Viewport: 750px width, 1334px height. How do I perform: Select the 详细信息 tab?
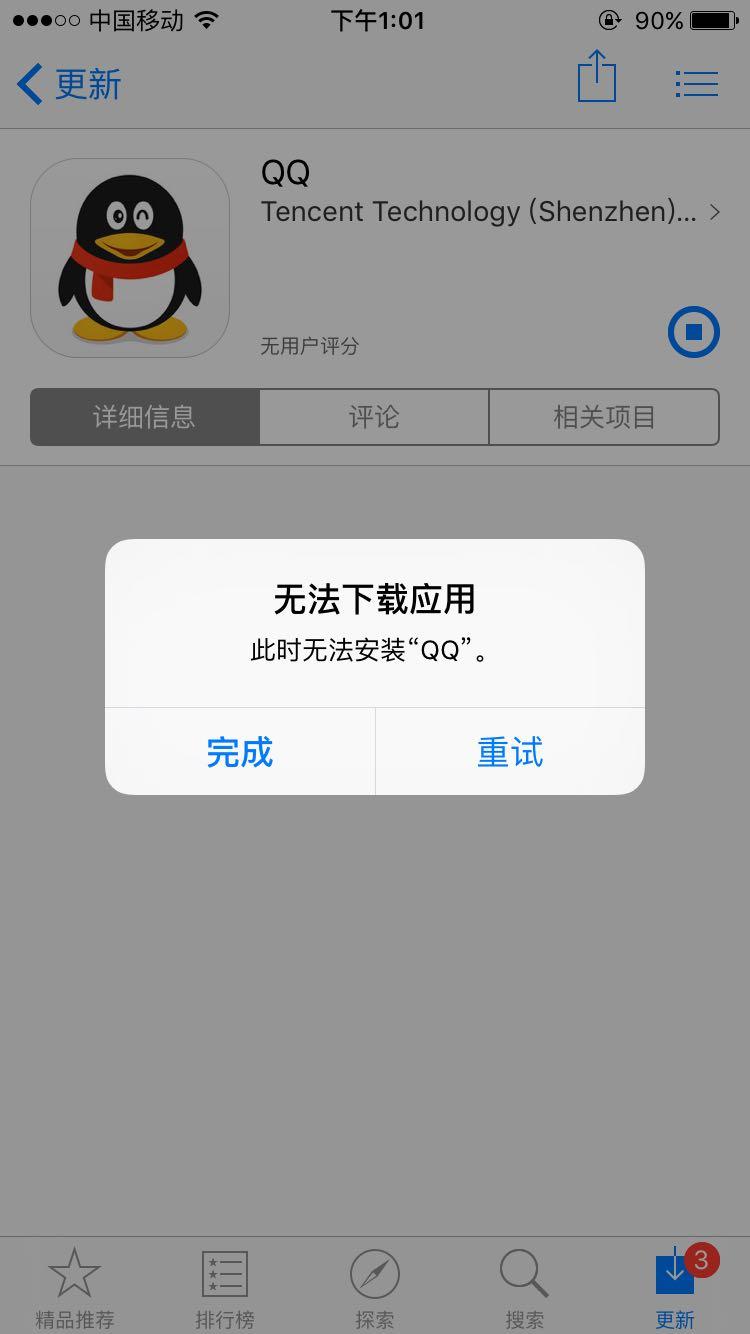click(144, 417)
